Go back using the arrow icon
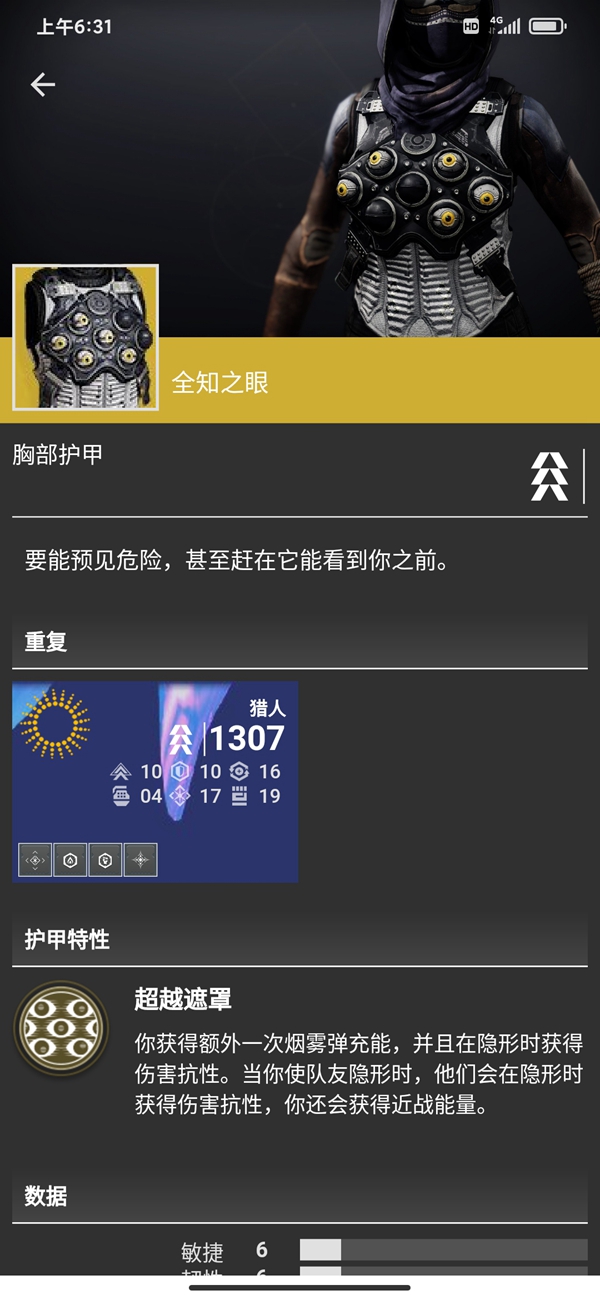Viewport: 600px width, 1300px height. click(x=42, y=85)
